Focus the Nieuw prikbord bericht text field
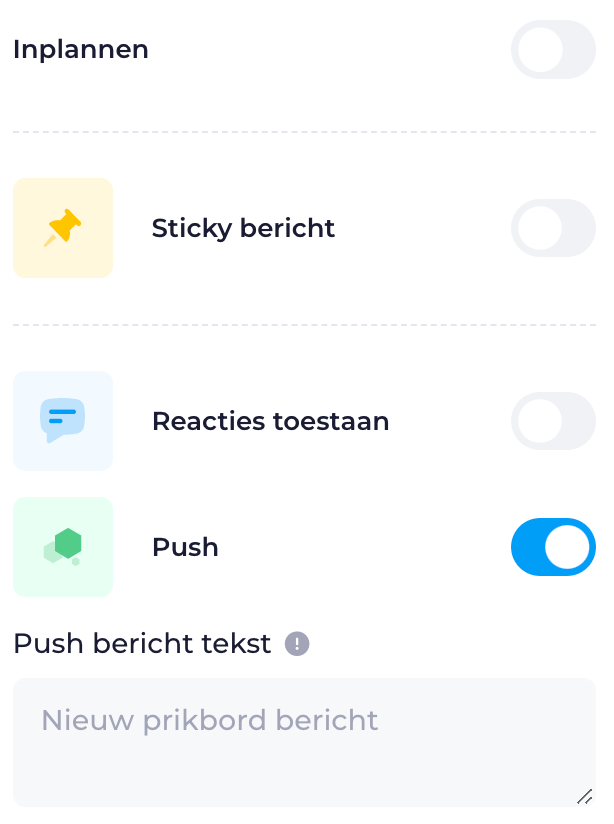This screenshot has height=824, width=614. click(304, 741)
